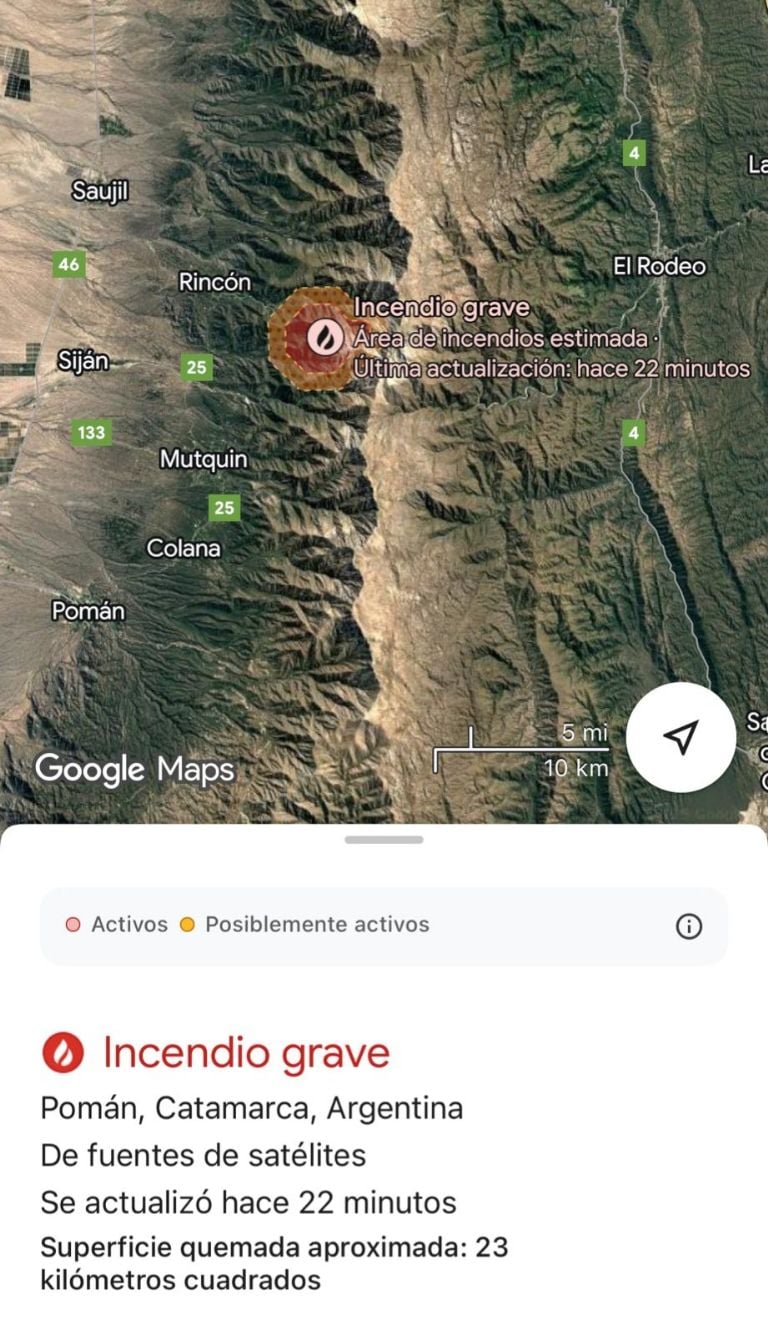Expand the bottom sheet using its handle

coord(384,840)
